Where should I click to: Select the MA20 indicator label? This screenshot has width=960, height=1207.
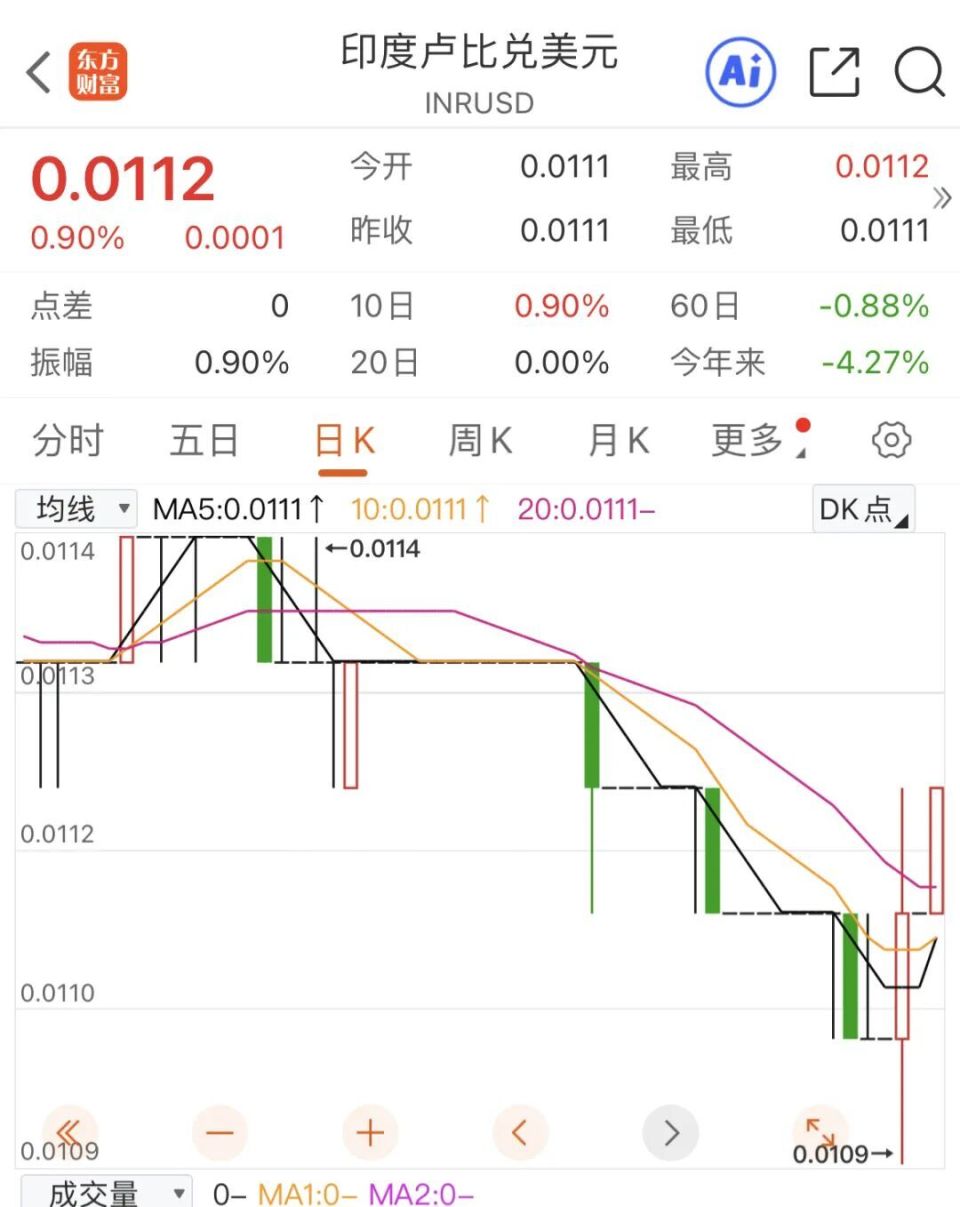point(584,510)
